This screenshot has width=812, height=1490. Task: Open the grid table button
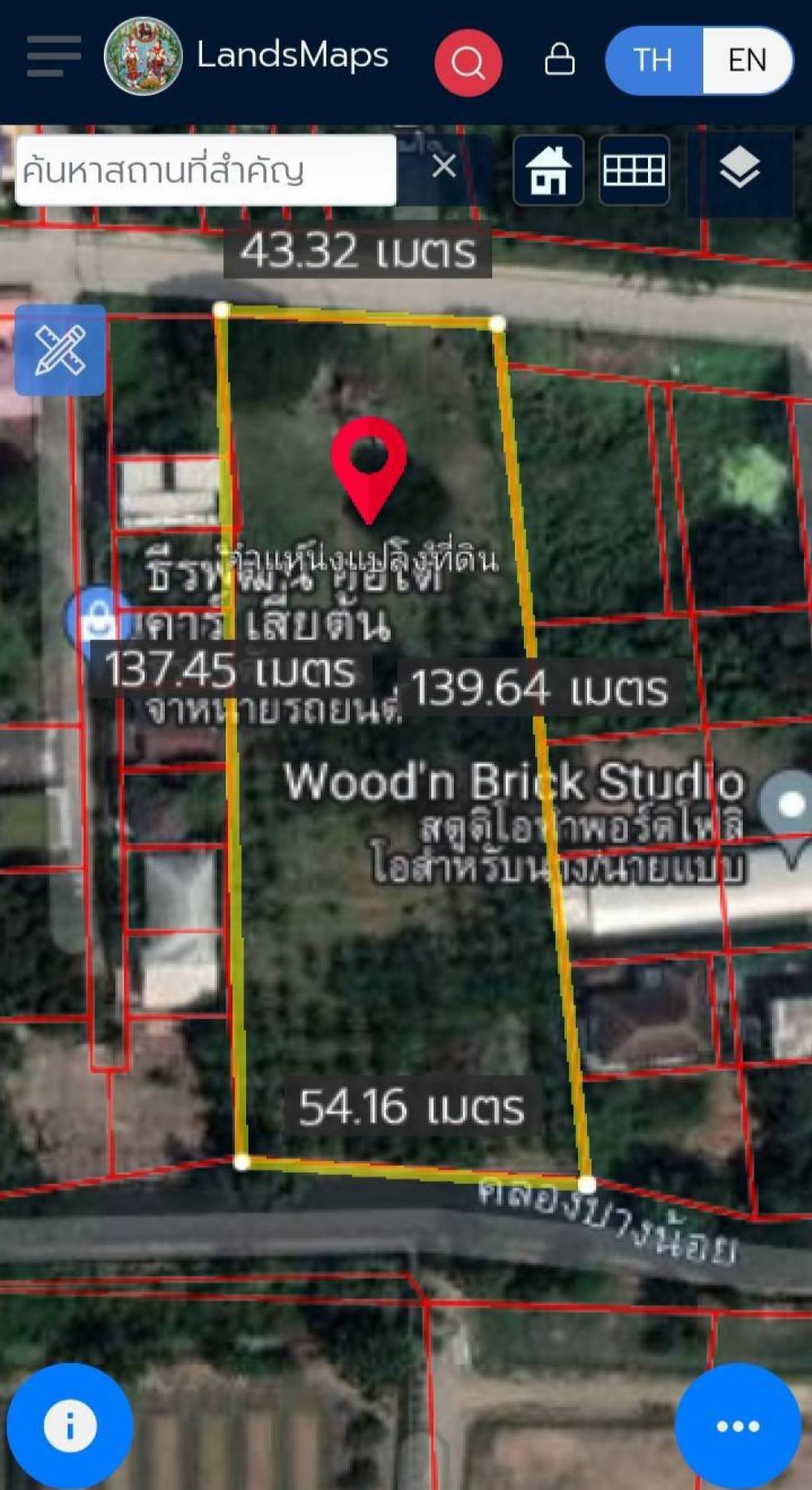pos(634,170)
